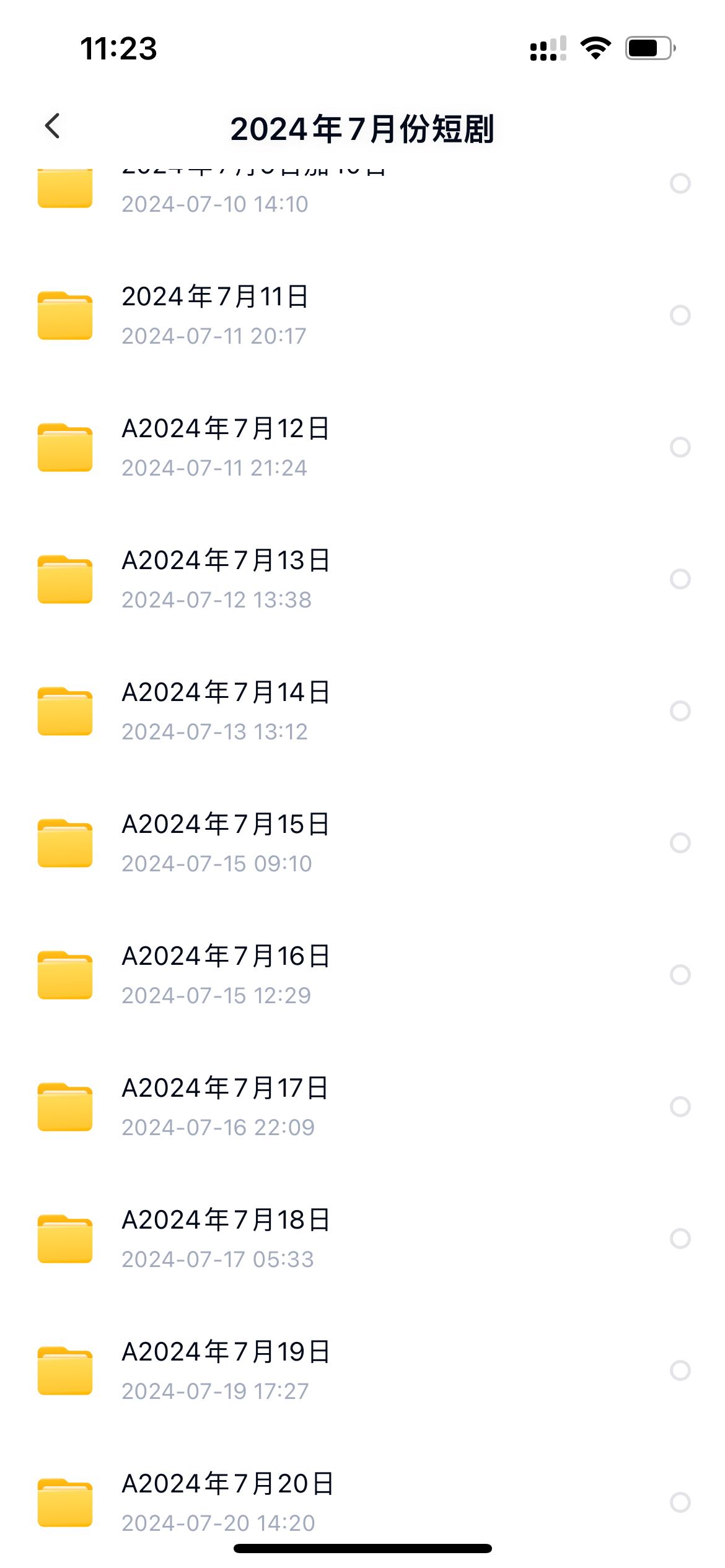Select the circle for A2024年7月16日
The height and width of the screenshot is (1568, 725).
point(680,975)
